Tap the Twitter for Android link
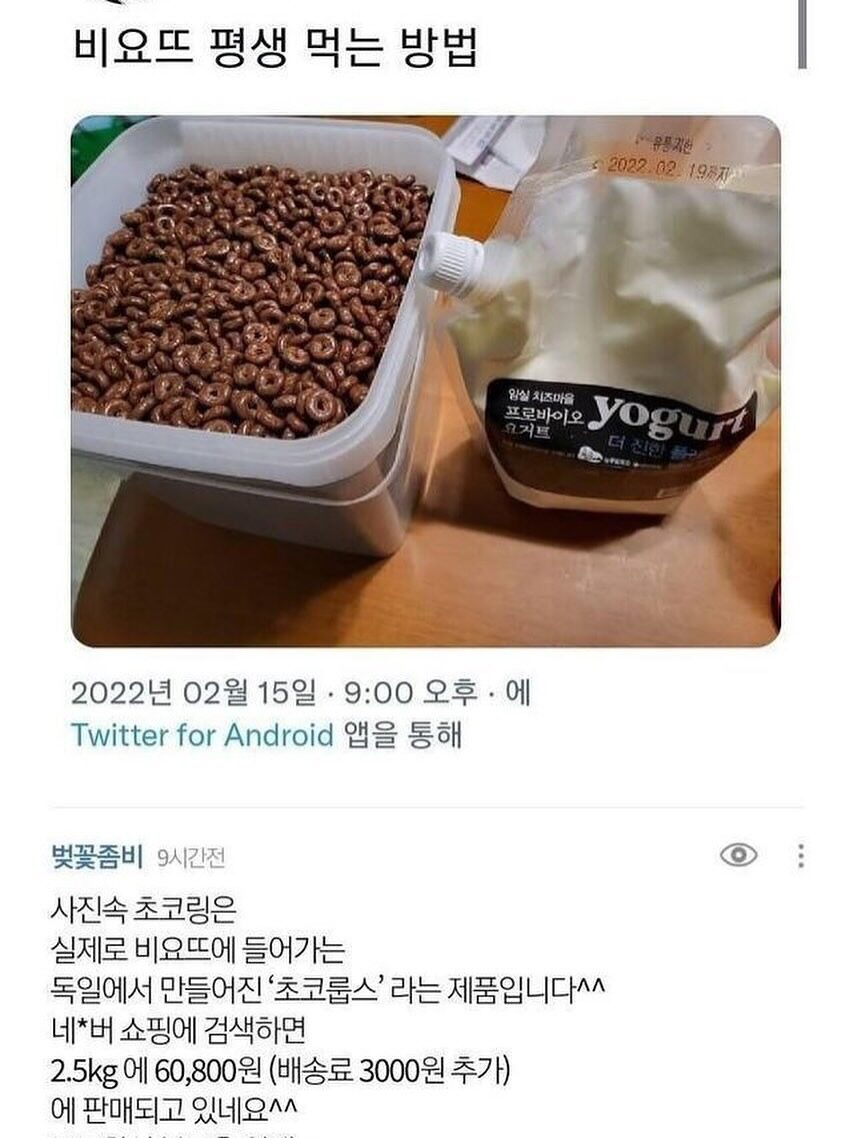Image resolution: width=853 pixels, height=1138 pixels. (x=202, y=736)
